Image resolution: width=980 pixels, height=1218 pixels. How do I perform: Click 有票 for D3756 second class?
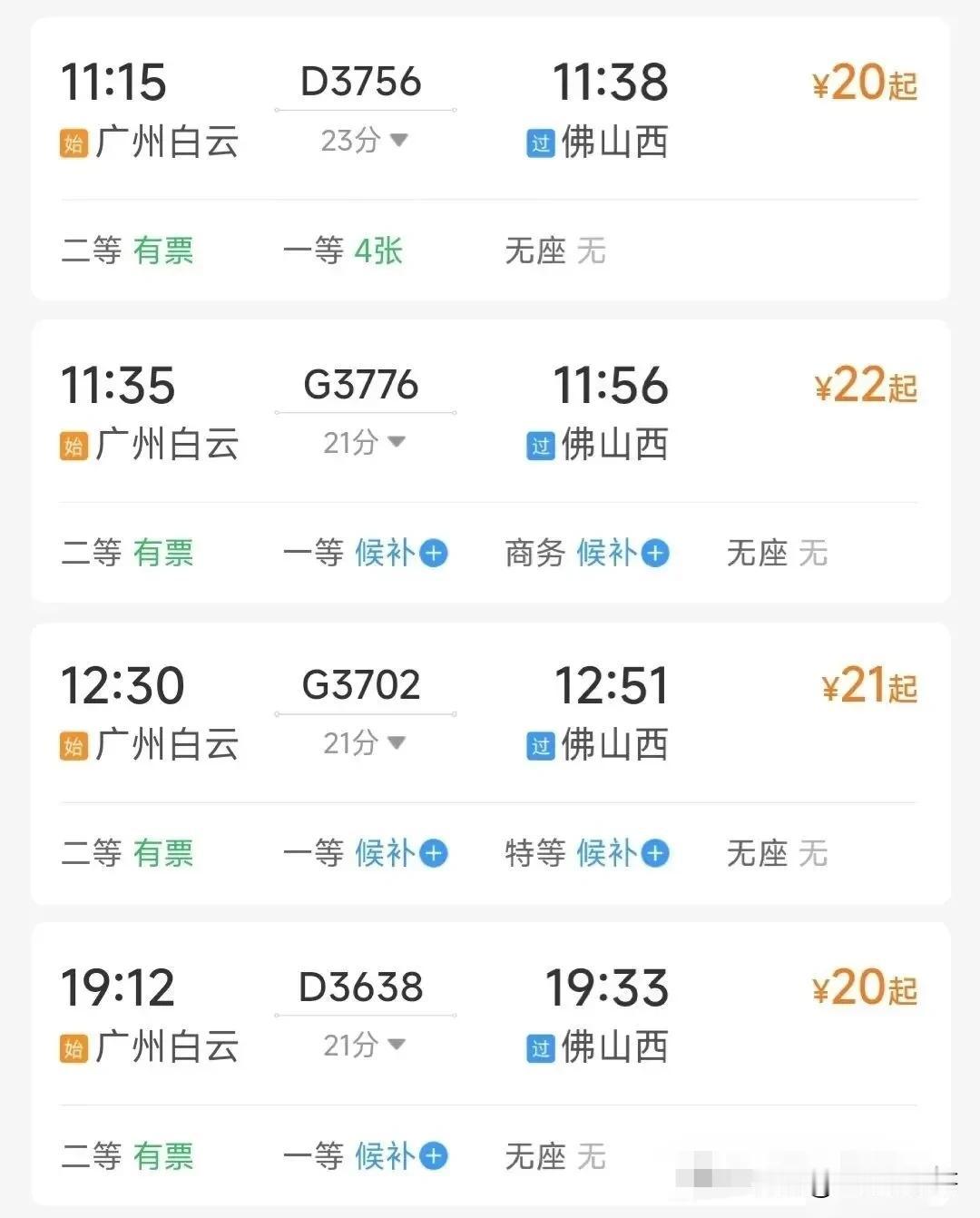click(x=163, y=252)
